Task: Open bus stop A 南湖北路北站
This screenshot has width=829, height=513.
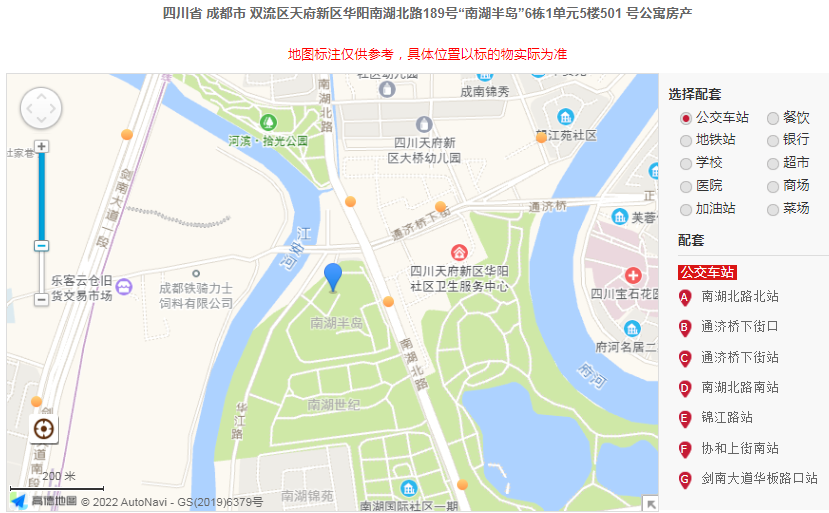Action: point(739,297)
